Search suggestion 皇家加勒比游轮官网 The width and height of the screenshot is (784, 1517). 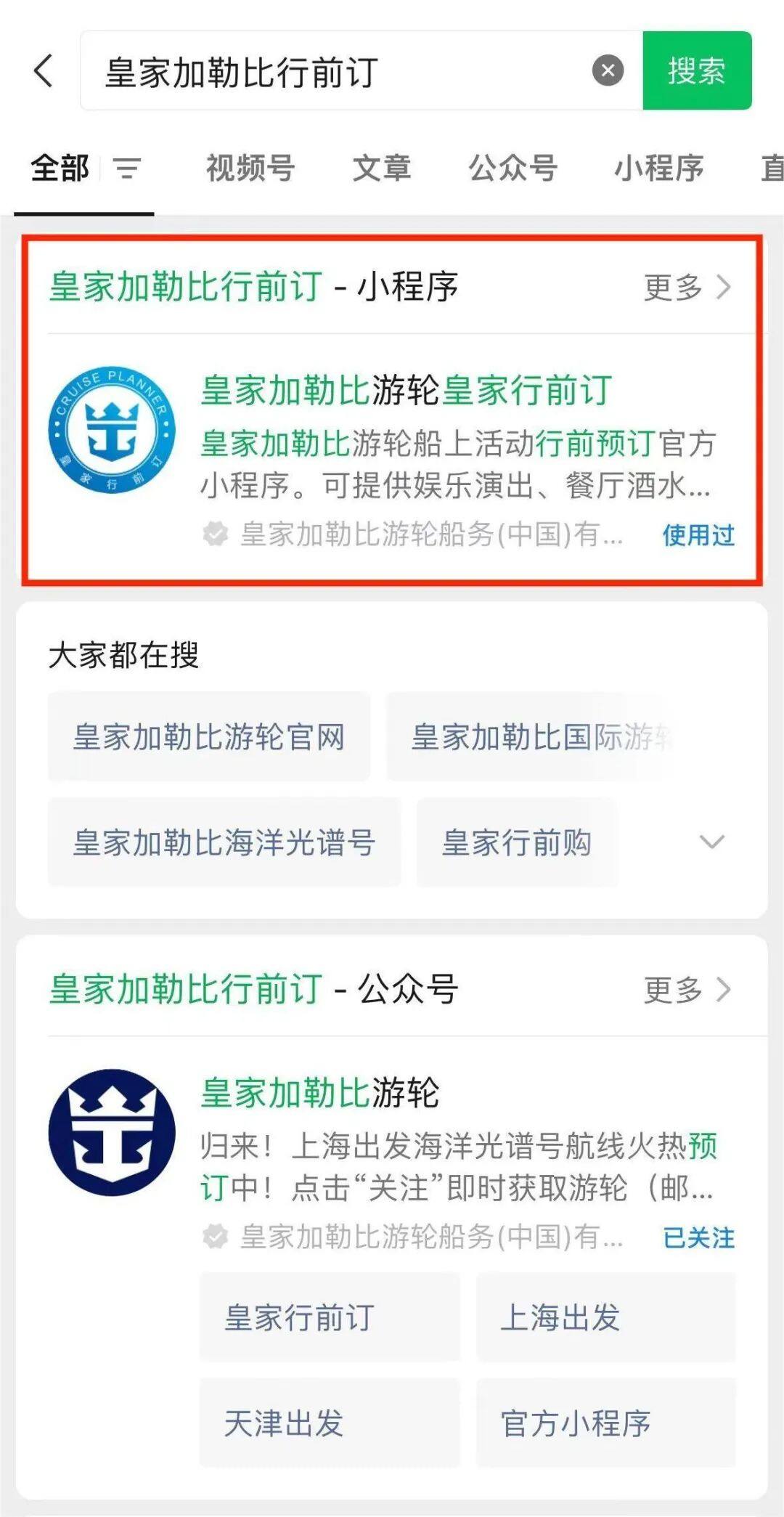(209, 736)
